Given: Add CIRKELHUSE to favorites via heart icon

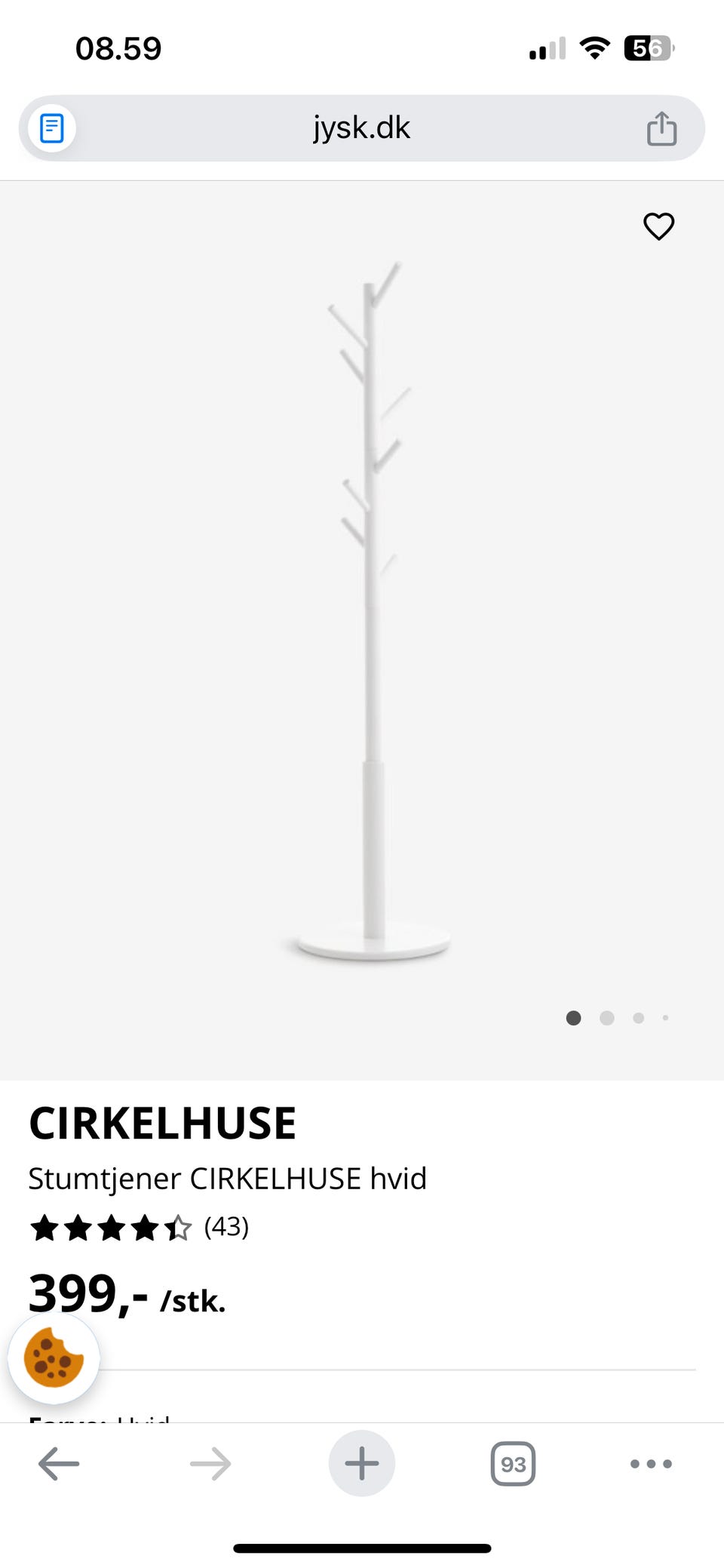Looking at the screenshot, I should (658, 226).
